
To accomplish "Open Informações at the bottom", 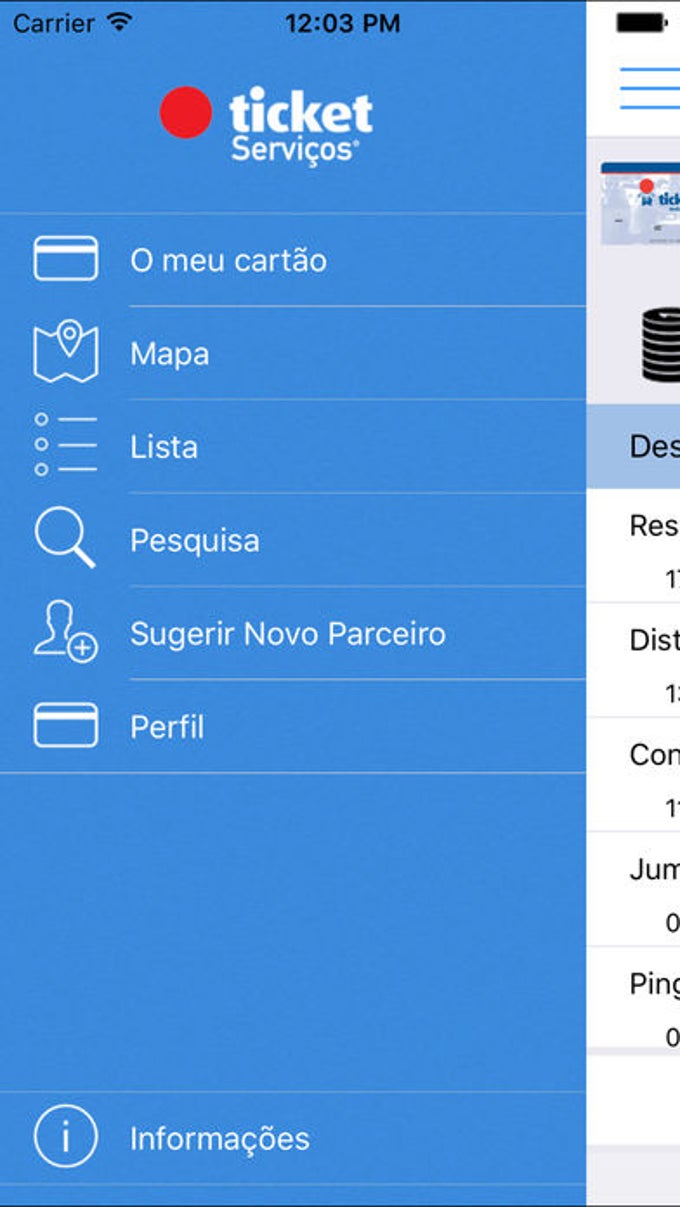I will (x=220, y=1138).
